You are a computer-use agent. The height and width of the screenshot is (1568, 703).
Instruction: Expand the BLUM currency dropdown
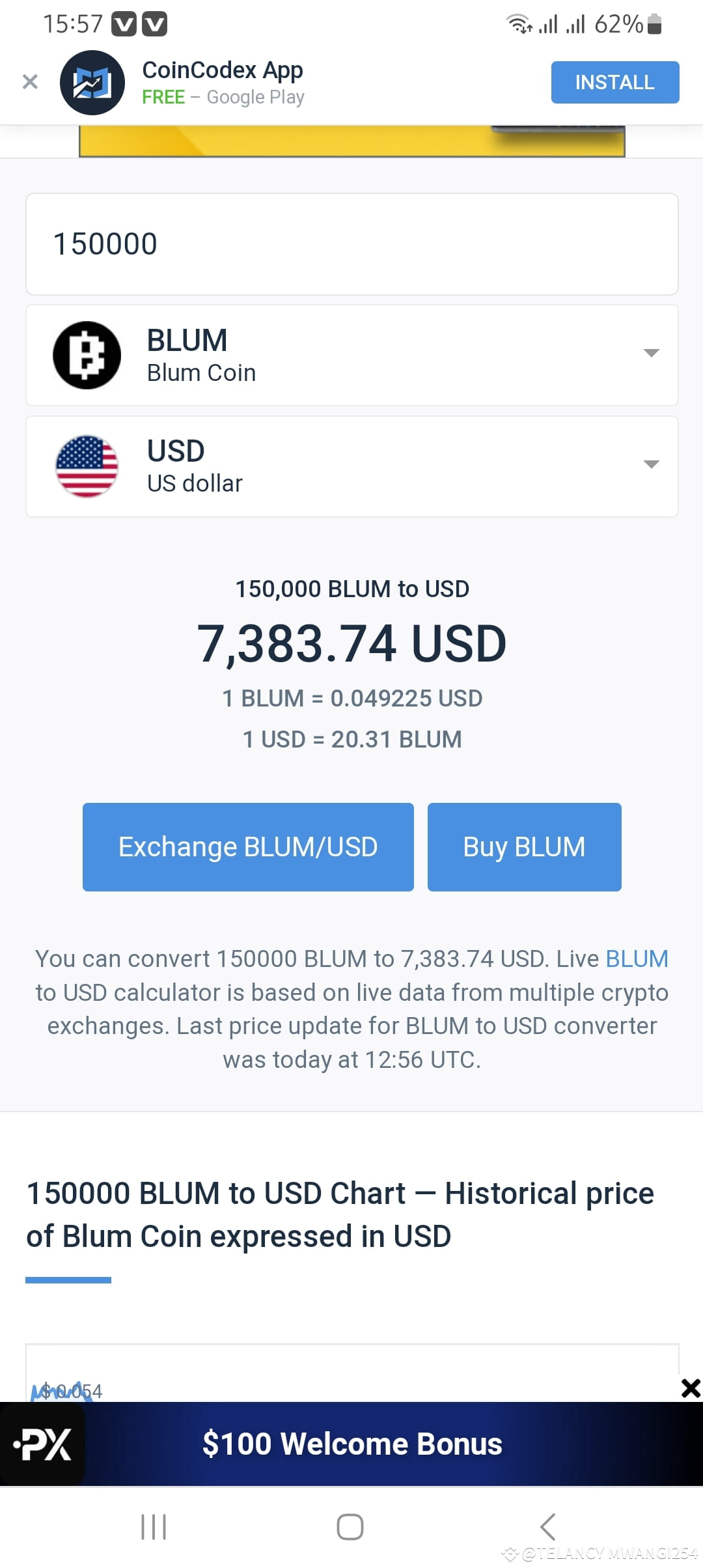[652, 354]
